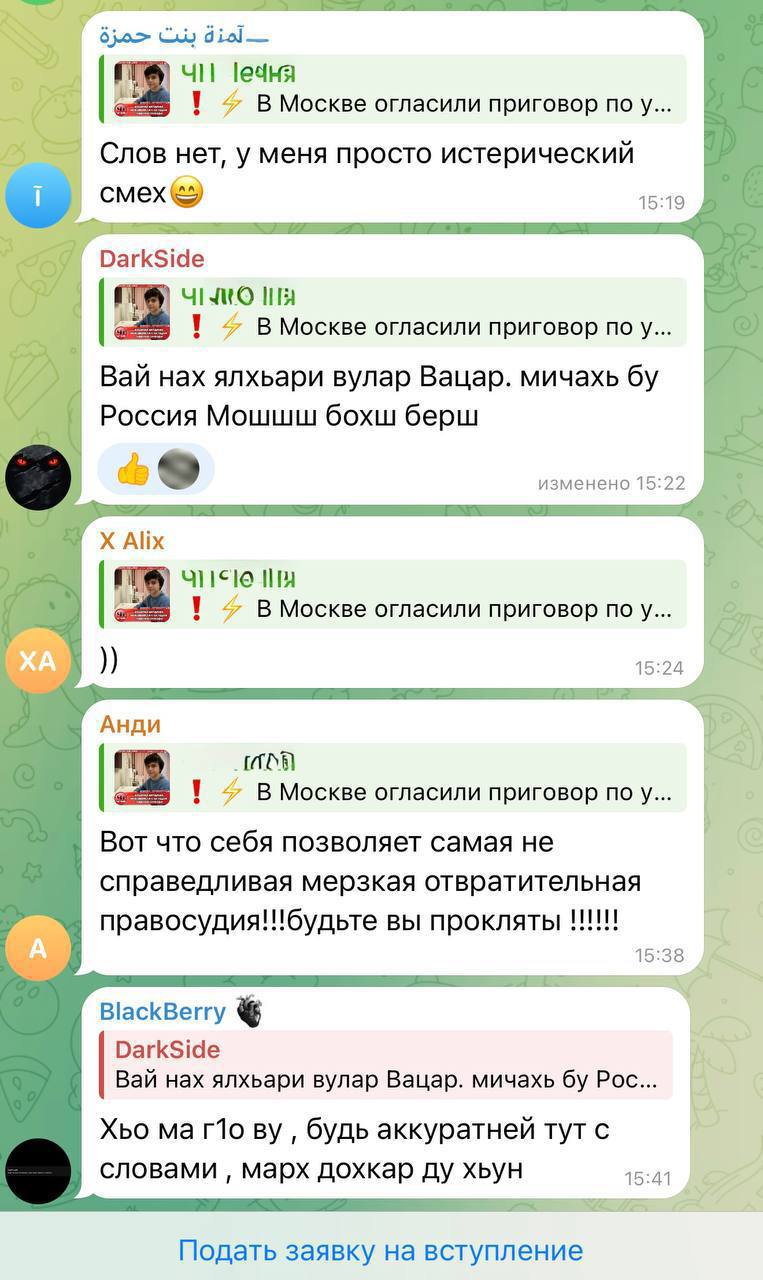This screenshot has height=1280, width=763.
Task: Open the quoted post in X Alix's message
Action: tap(393, 593)
